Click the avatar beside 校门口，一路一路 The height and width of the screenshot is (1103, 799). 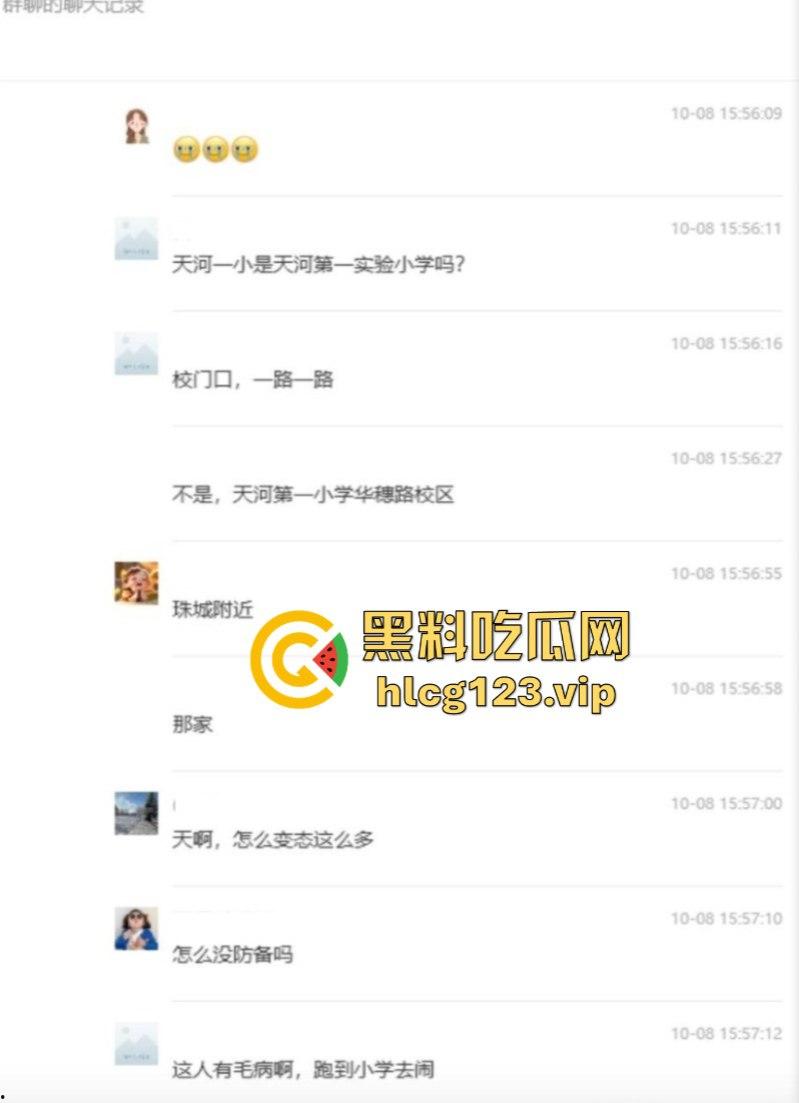pos(136,352)
